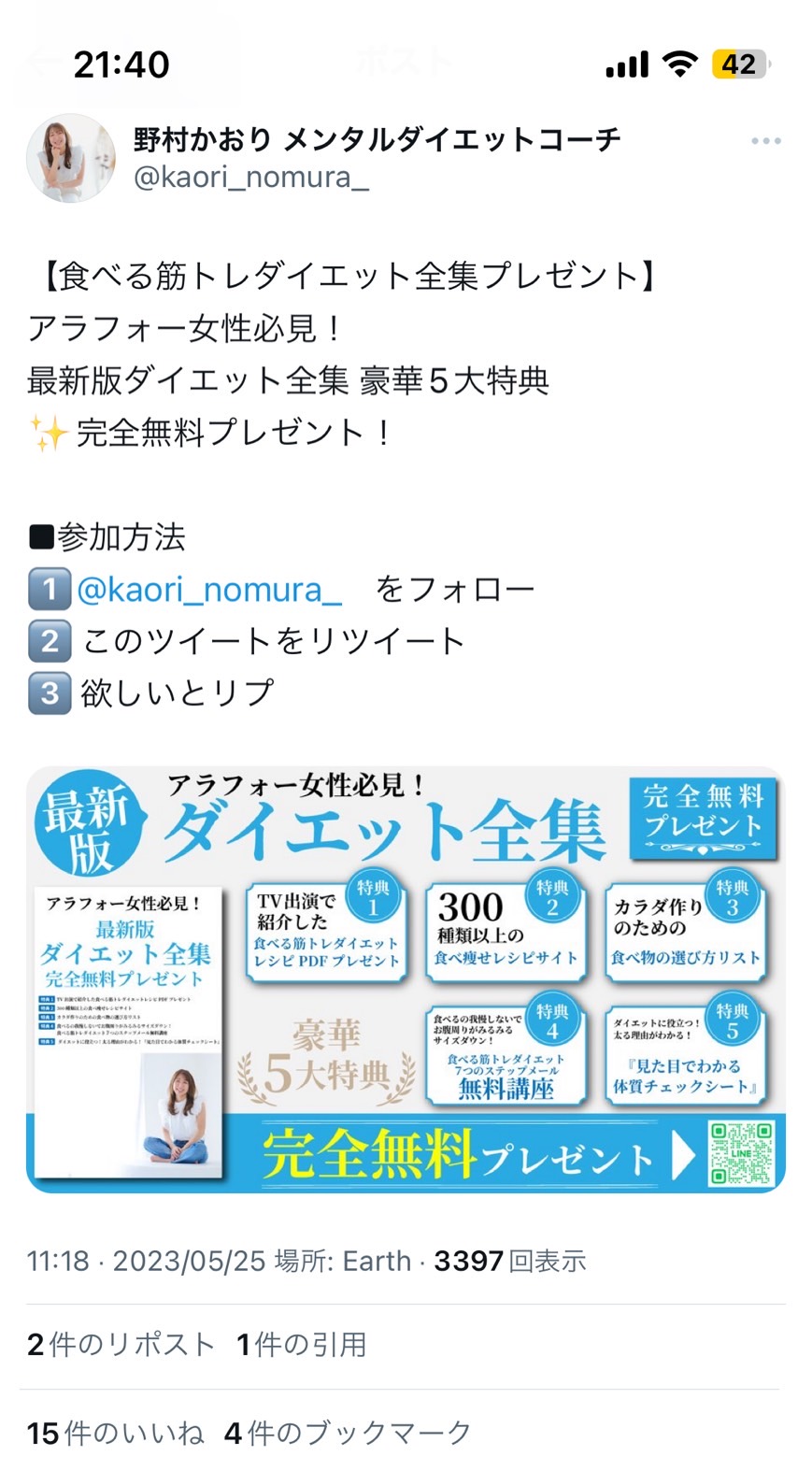Open the post's three-dot overflow menu
This screenshot has width=812, height=1470.
point(765,141)
